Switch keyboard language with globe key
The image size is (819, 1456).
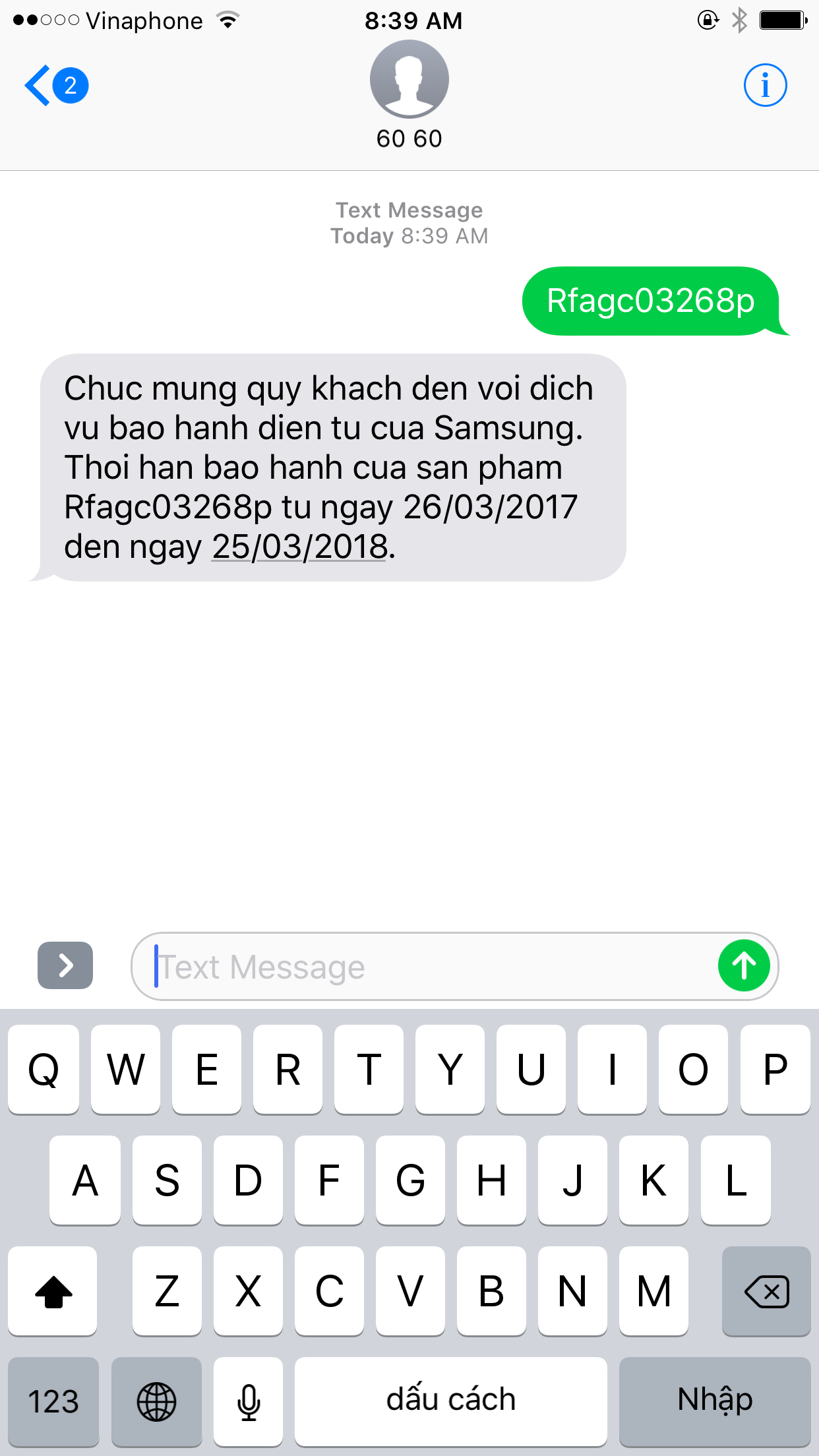tap(156, 1401)
